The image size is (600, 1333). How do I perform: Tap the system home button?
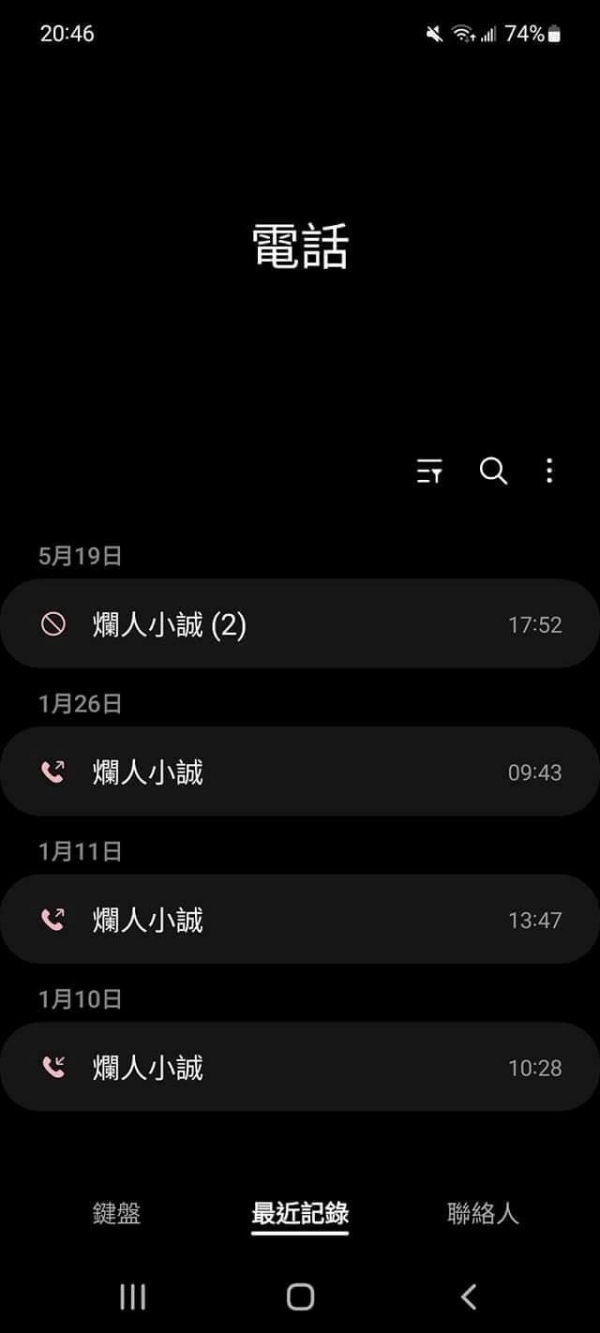300,1297
